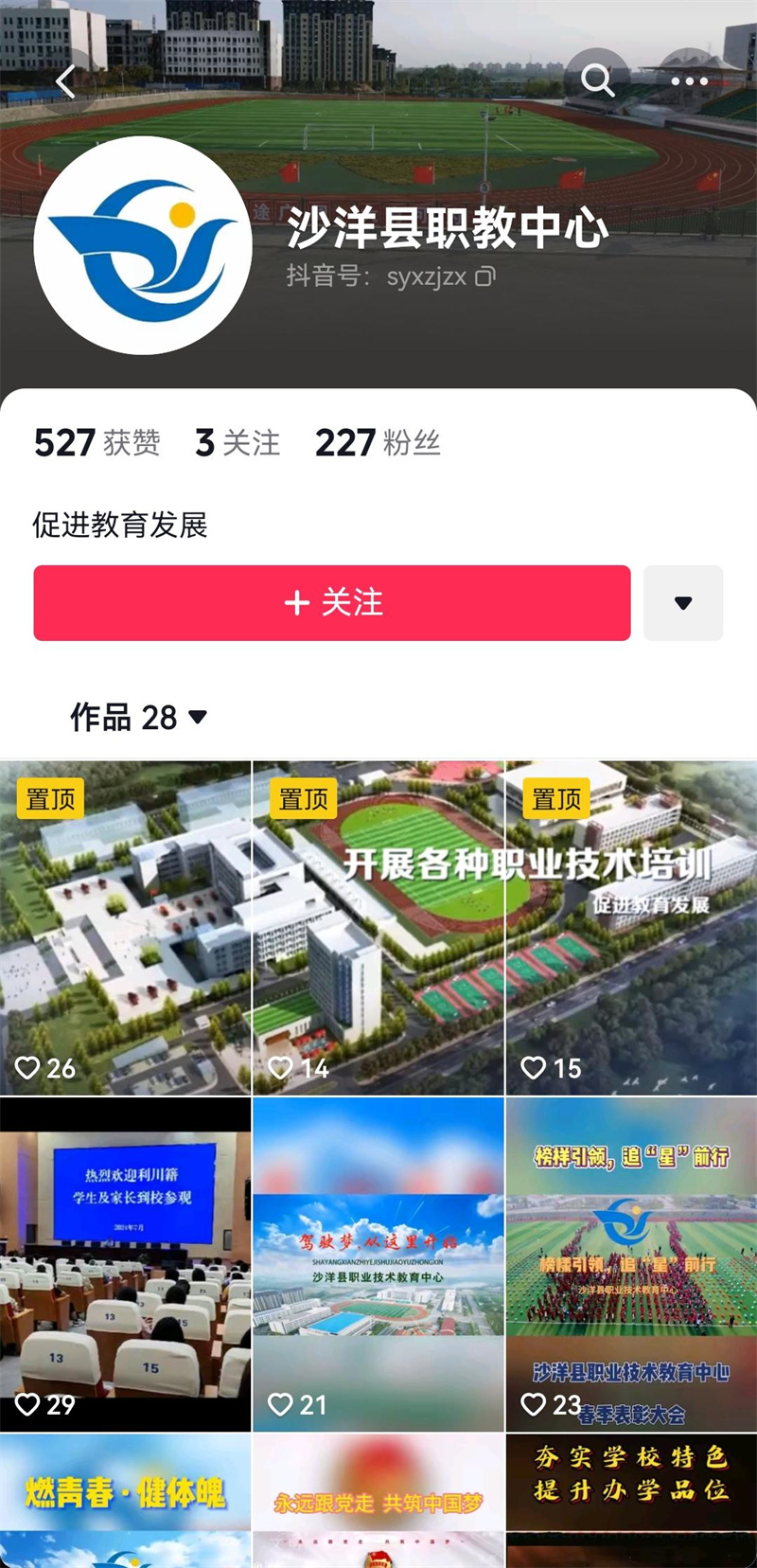Screen dimensions: 757x1568
Task: Play the pinned 开展各种职业技术培训 video with 15 likes
Action: 631,928
